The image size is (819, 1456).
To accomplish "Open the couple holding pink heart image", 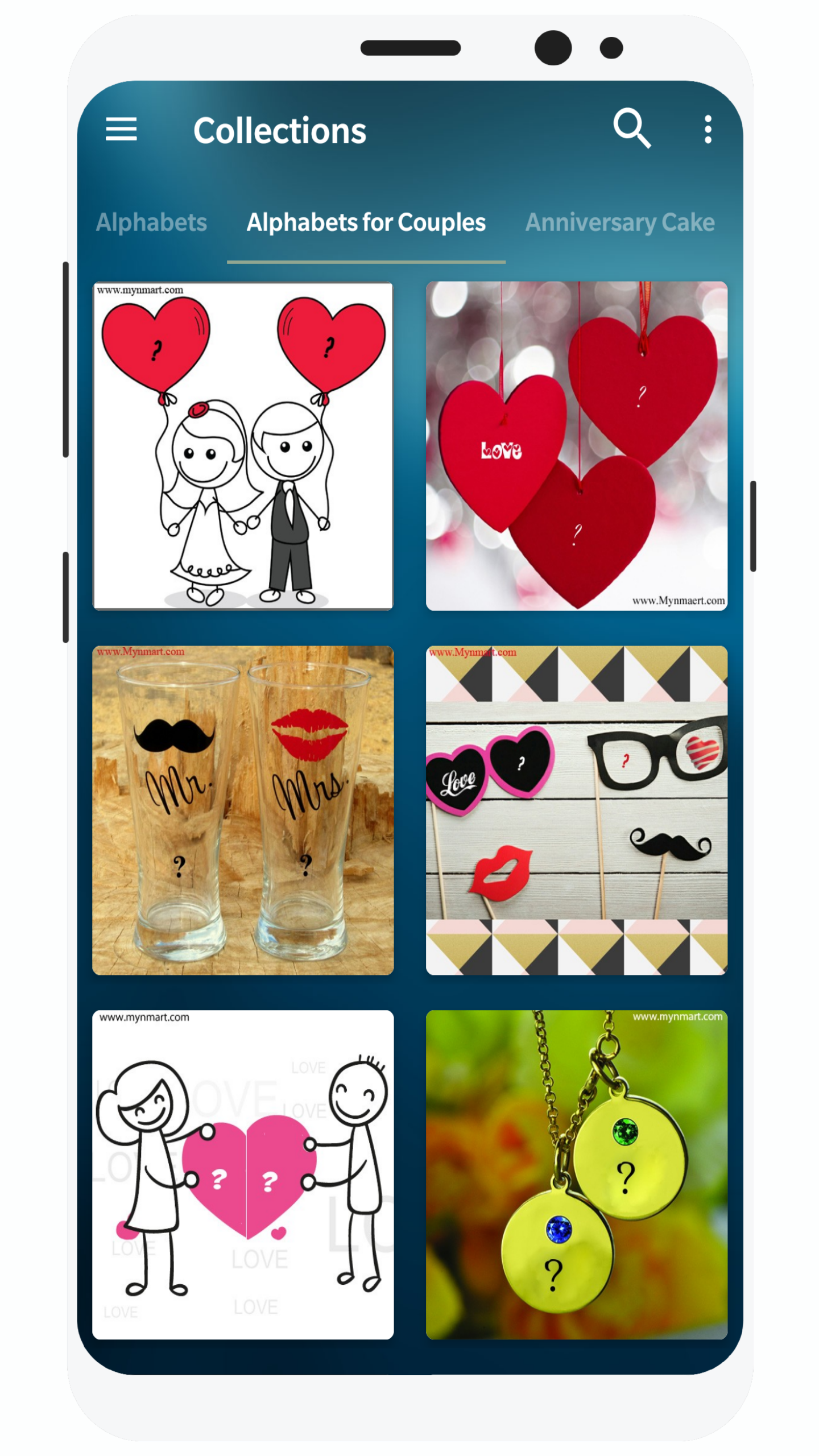I will 243,1174.
